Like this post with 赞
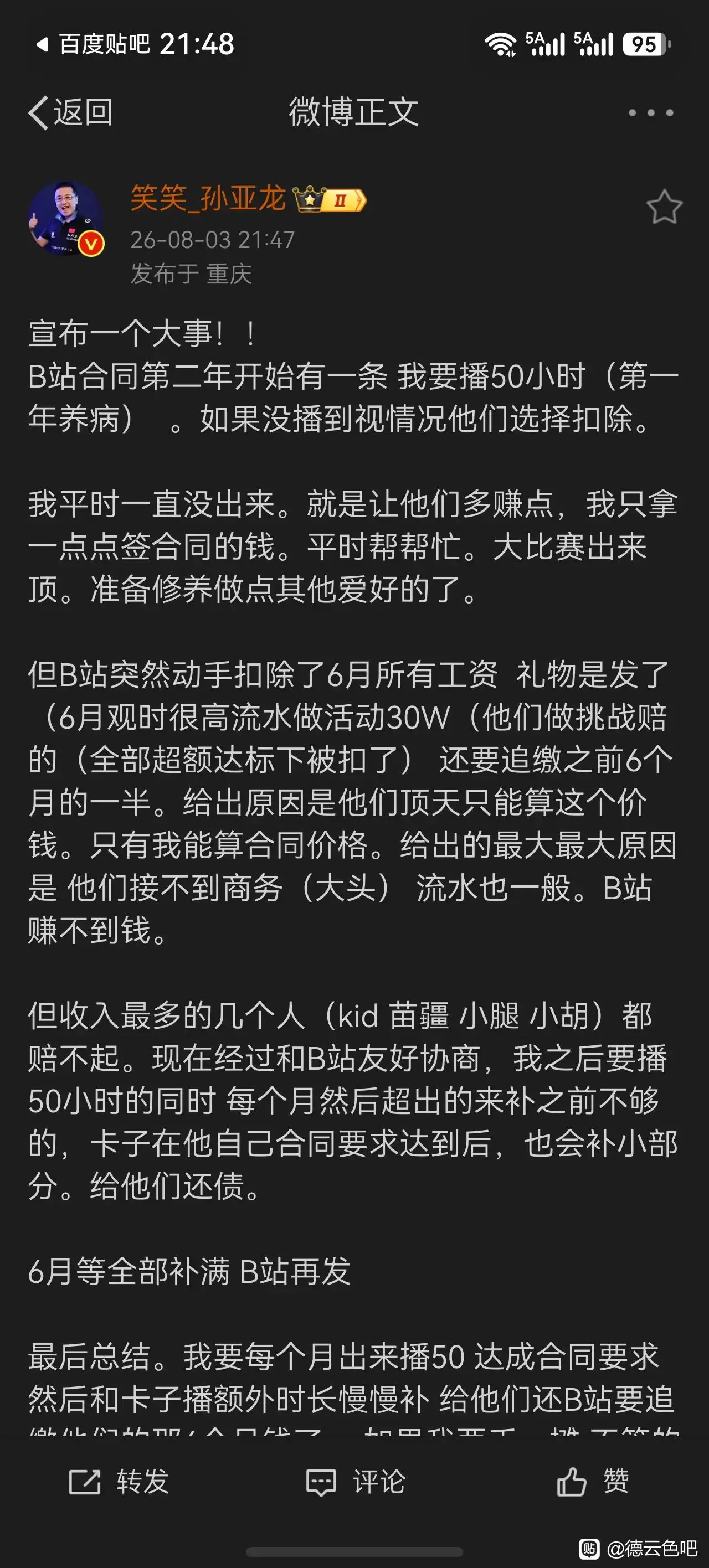The width and height of the screenshot is (709, 1568). (x=593, y=1482)
